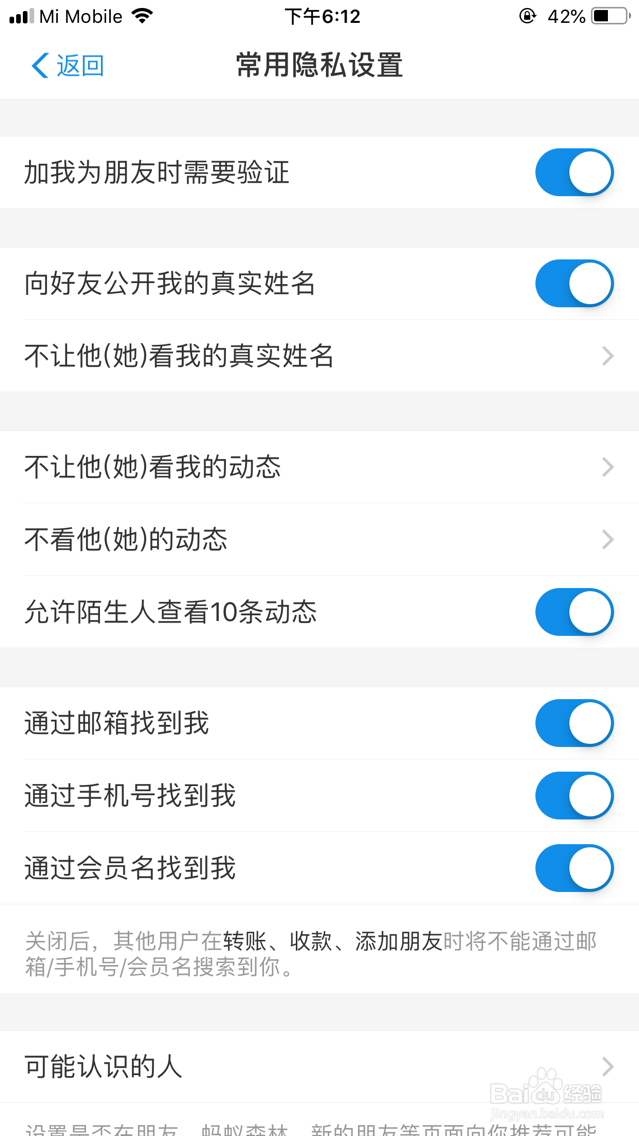Image resolution: width=639 pixels, height=1136 pixels.
Task: Open 不让他(她)看我的真实姓名 settings
Action: pos(320,356)
